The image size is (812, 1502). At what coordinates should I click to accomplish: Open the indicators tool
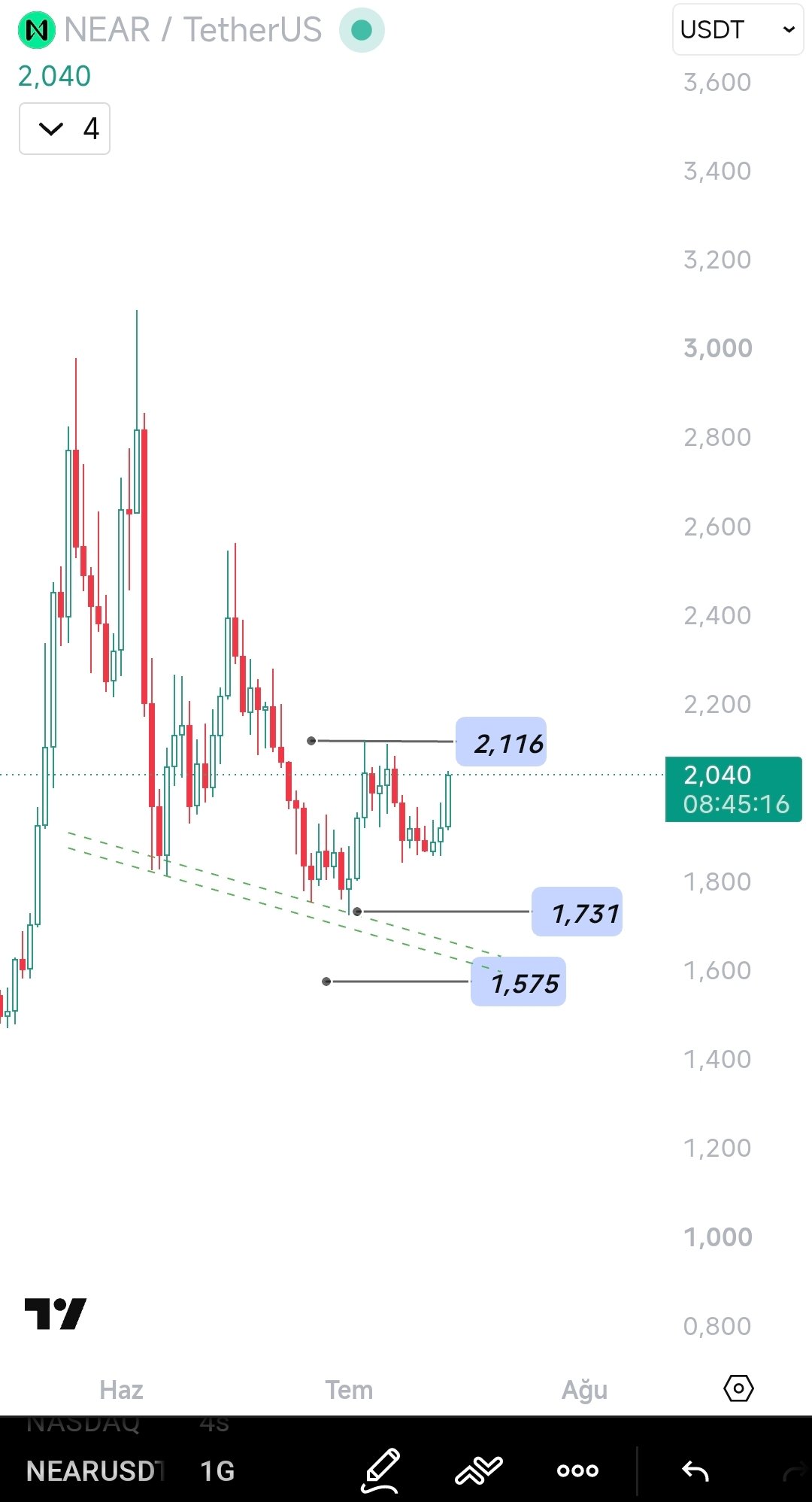pos(479,1470)
